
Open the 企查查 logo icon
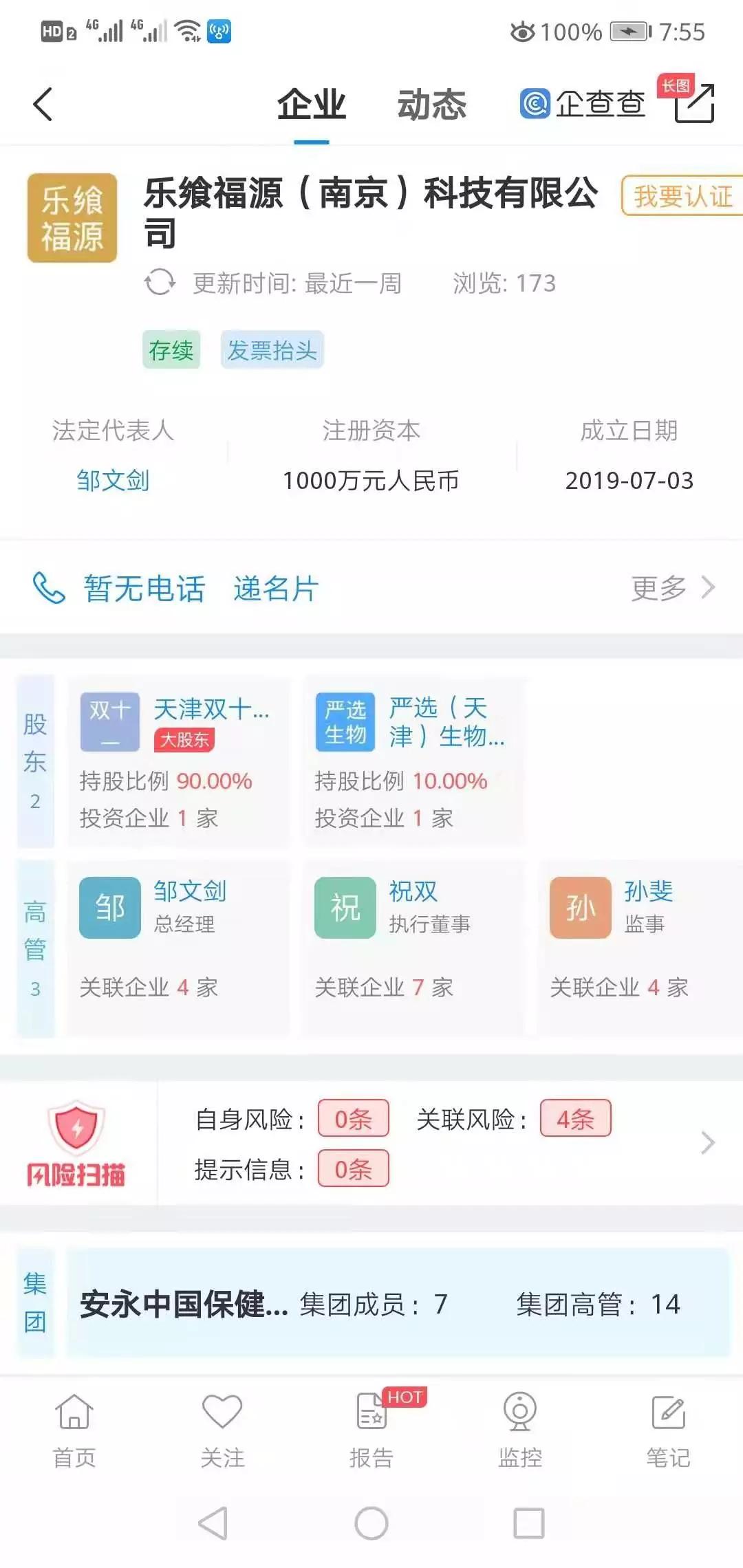coord(534,103)
